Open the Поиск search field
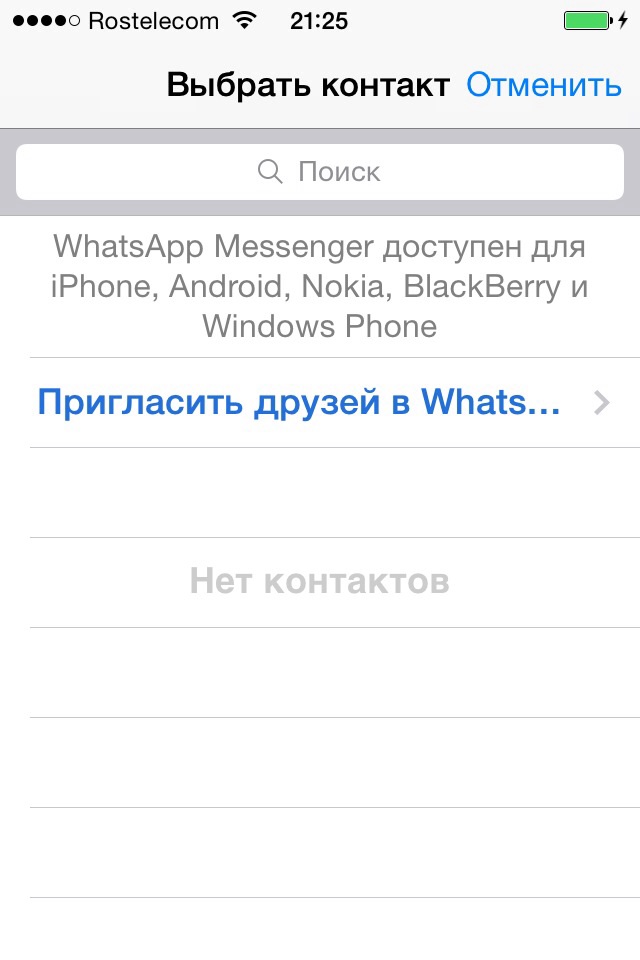 320,172
